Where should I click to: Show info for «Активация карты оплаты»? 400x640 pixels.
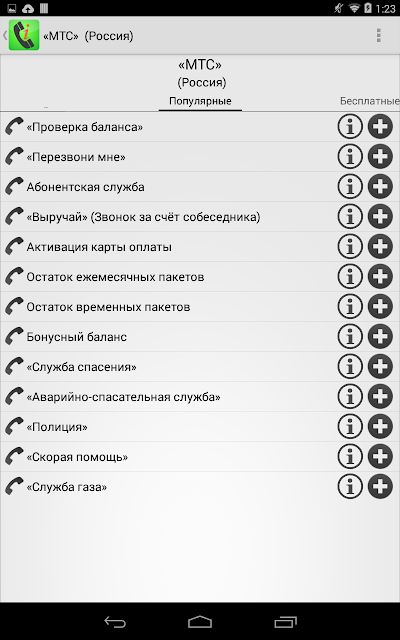point(350,247)
